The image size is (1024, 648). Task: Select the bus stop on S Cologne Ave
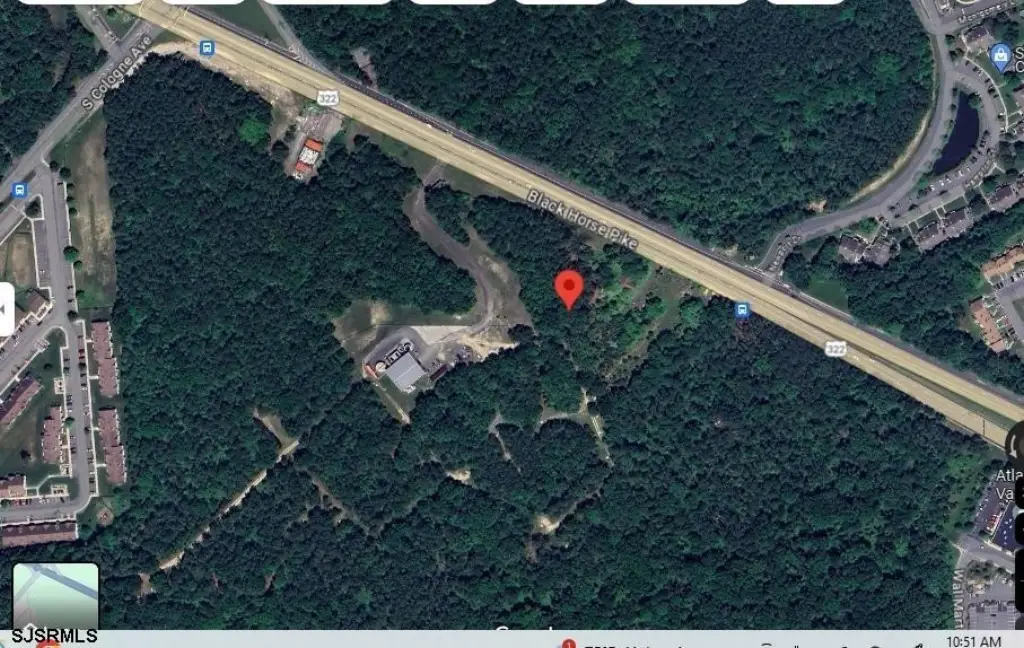coord(19,190)
